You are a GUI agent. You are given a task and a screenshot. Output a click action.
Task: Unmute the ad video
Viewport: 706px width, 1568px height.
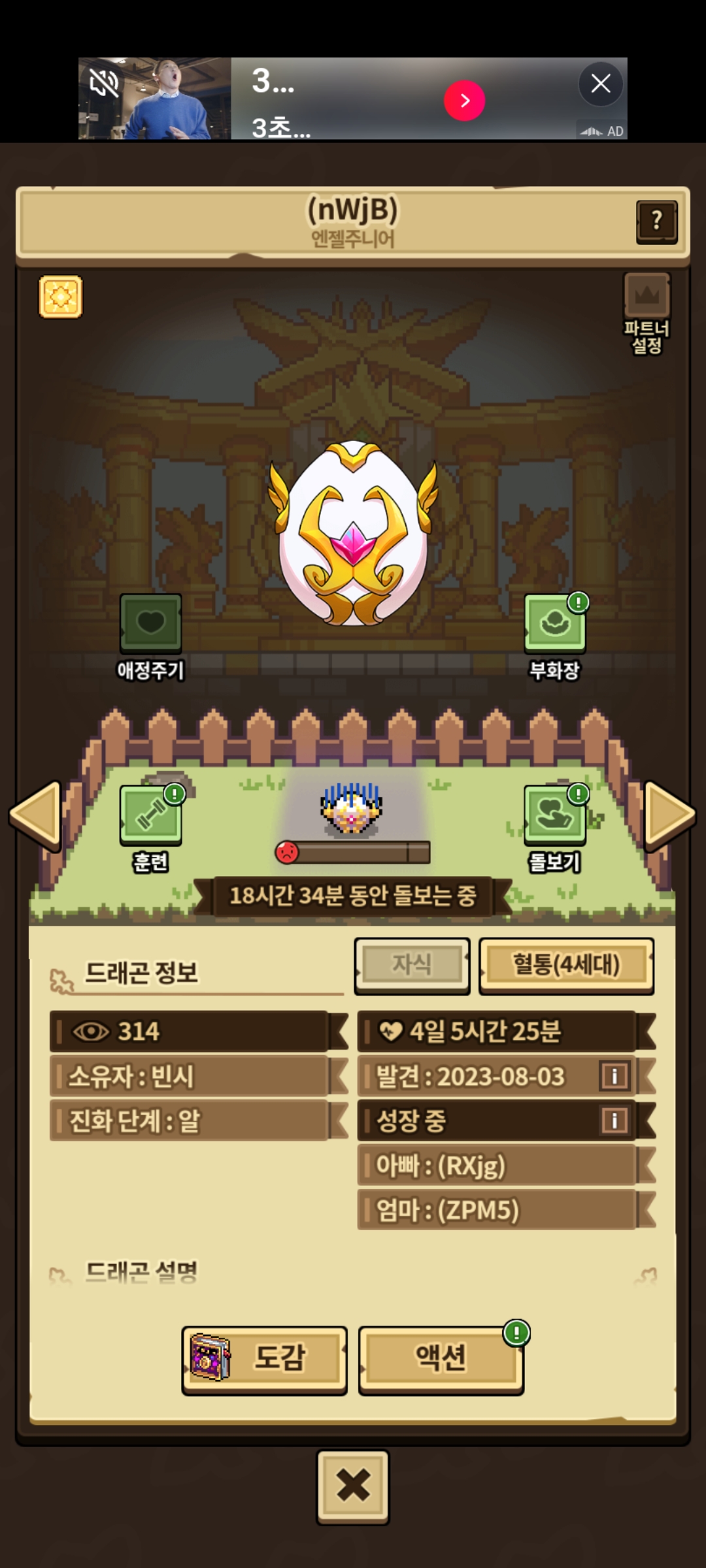[104, 84]
